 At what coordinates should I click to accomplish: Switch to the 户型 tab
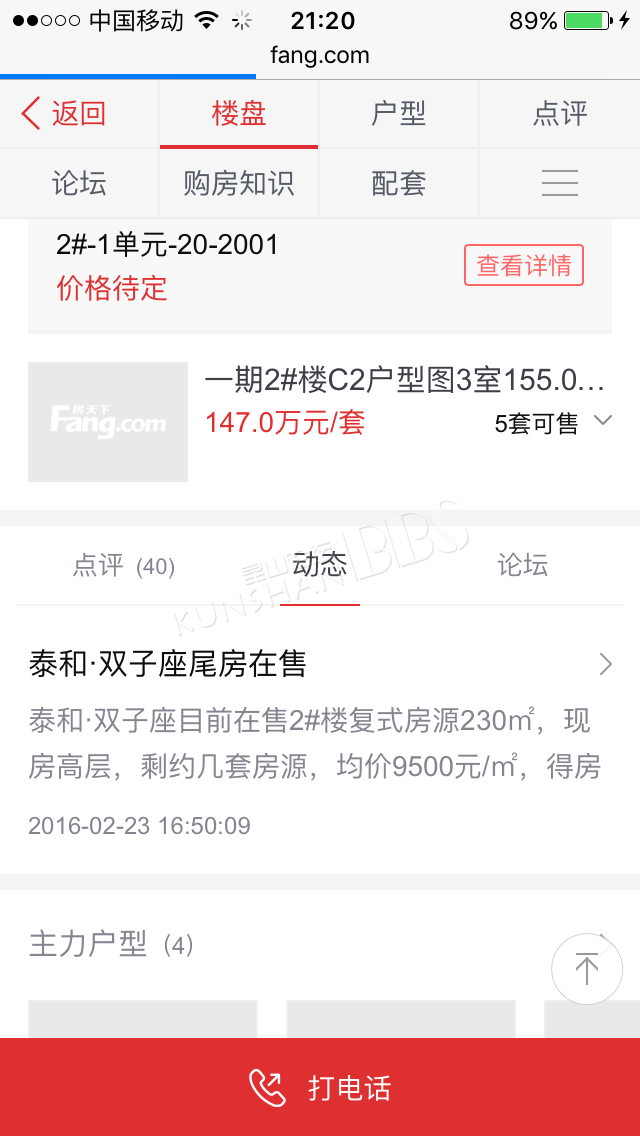pos(399,114)
